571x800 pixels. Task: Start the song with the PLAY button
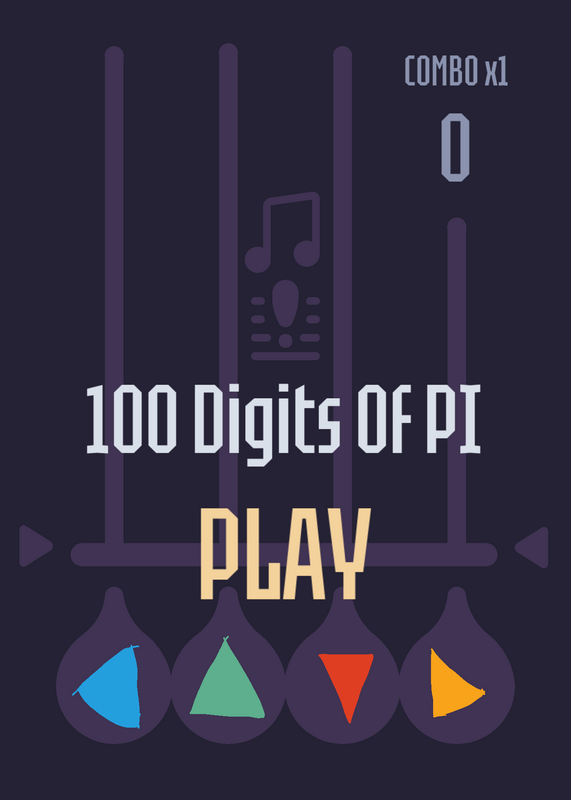[285, 554]
